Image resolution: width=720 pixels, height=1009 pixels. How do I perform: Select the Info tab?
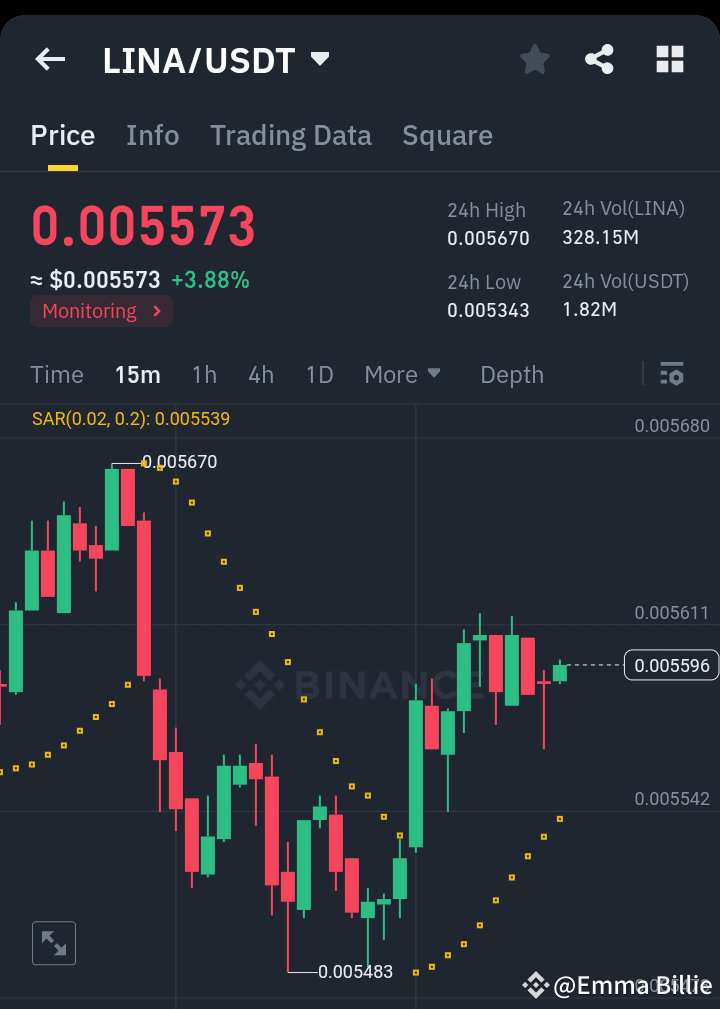click(x=152, y=135)
